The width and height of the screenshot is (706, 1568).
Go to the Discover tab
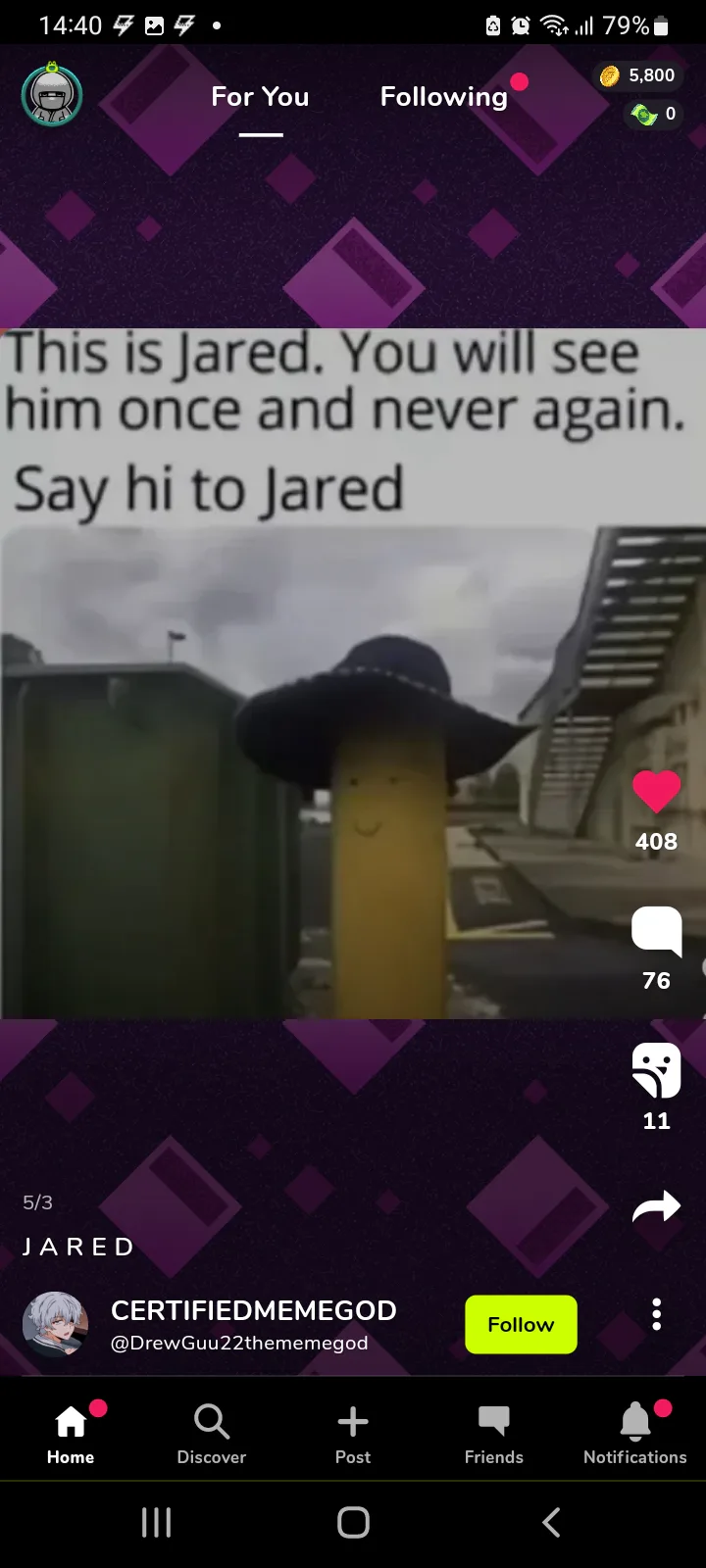[212, 1433]
